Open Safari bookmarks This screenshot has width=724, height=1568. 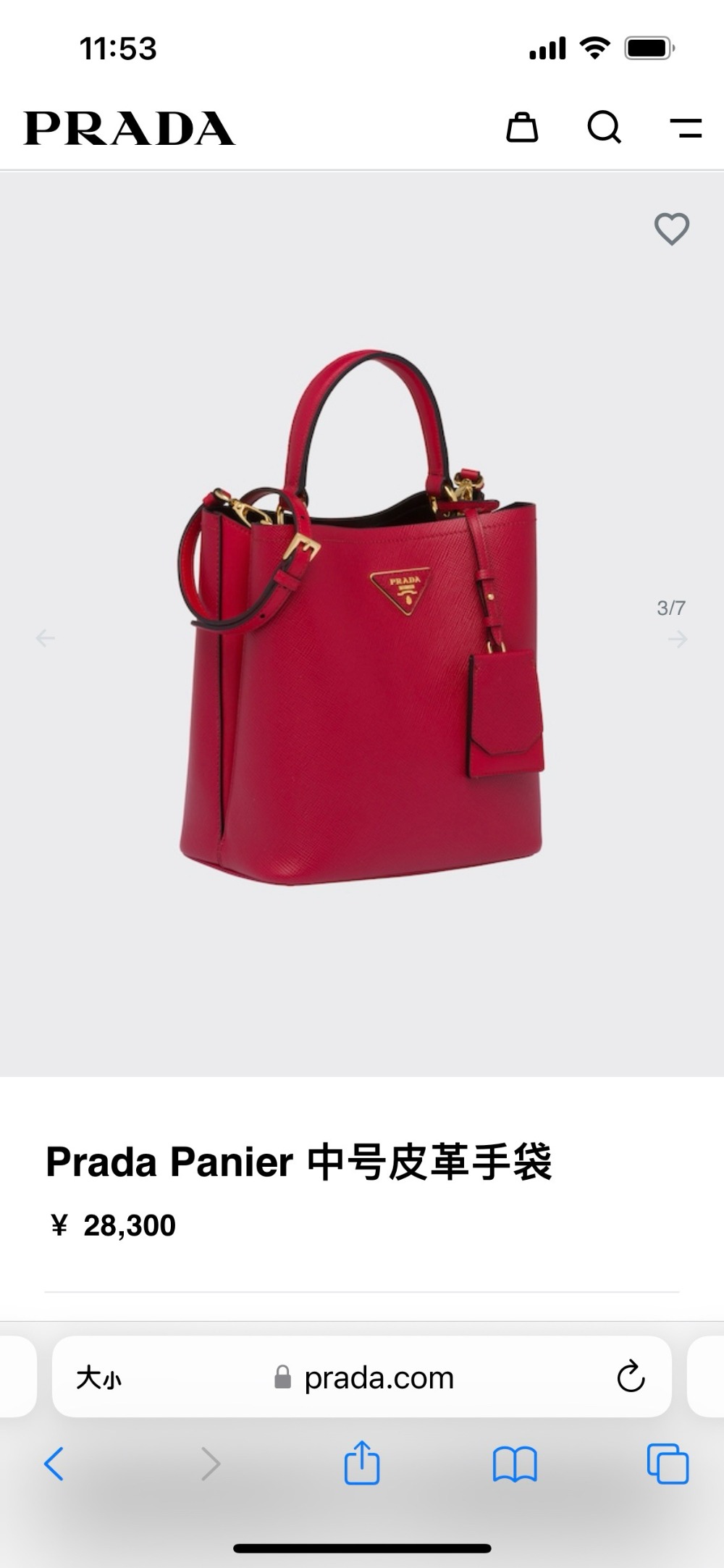[514, 1464]
